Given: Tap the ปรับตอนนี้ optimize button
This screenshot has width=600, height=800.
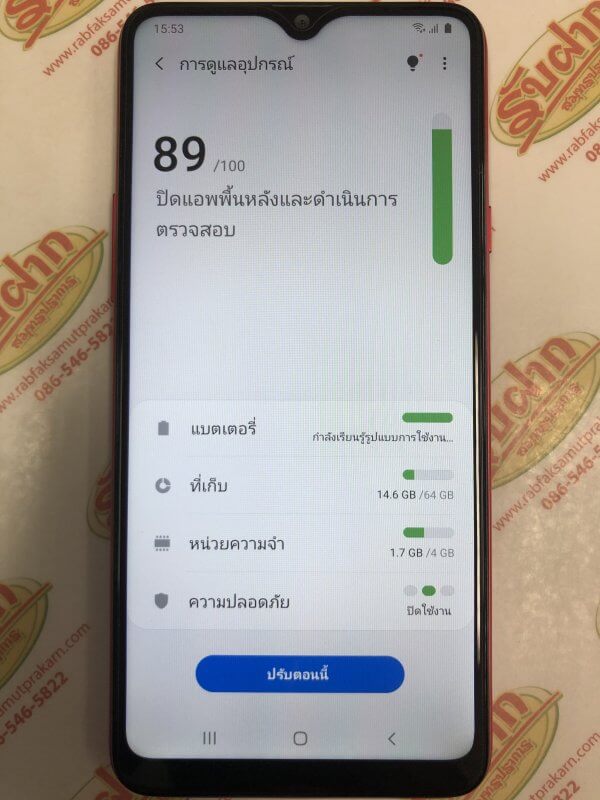Looking at the screenshot, I should pyautogui.click(x=300, y=674).
